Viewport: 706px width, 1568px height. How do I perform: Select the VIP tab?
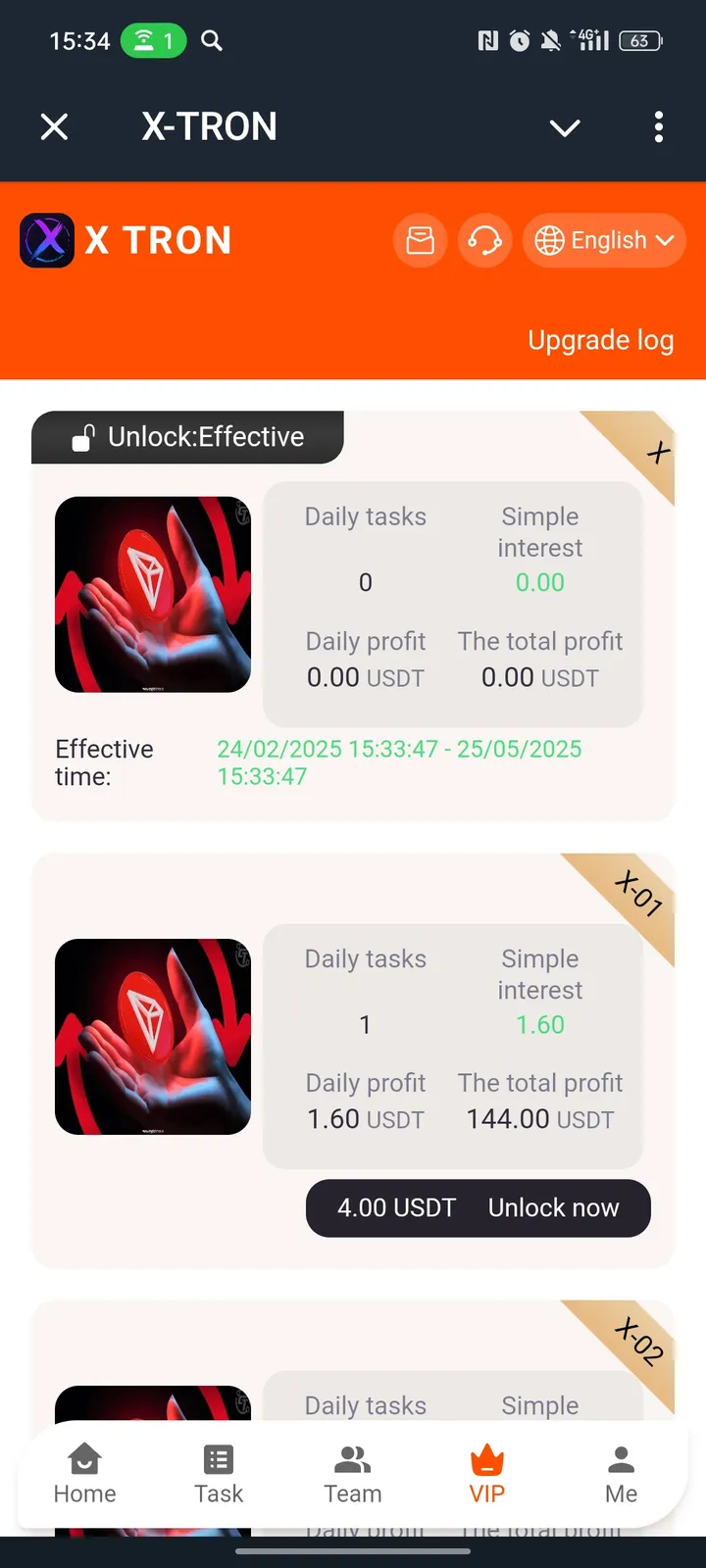coord(486,1473)
